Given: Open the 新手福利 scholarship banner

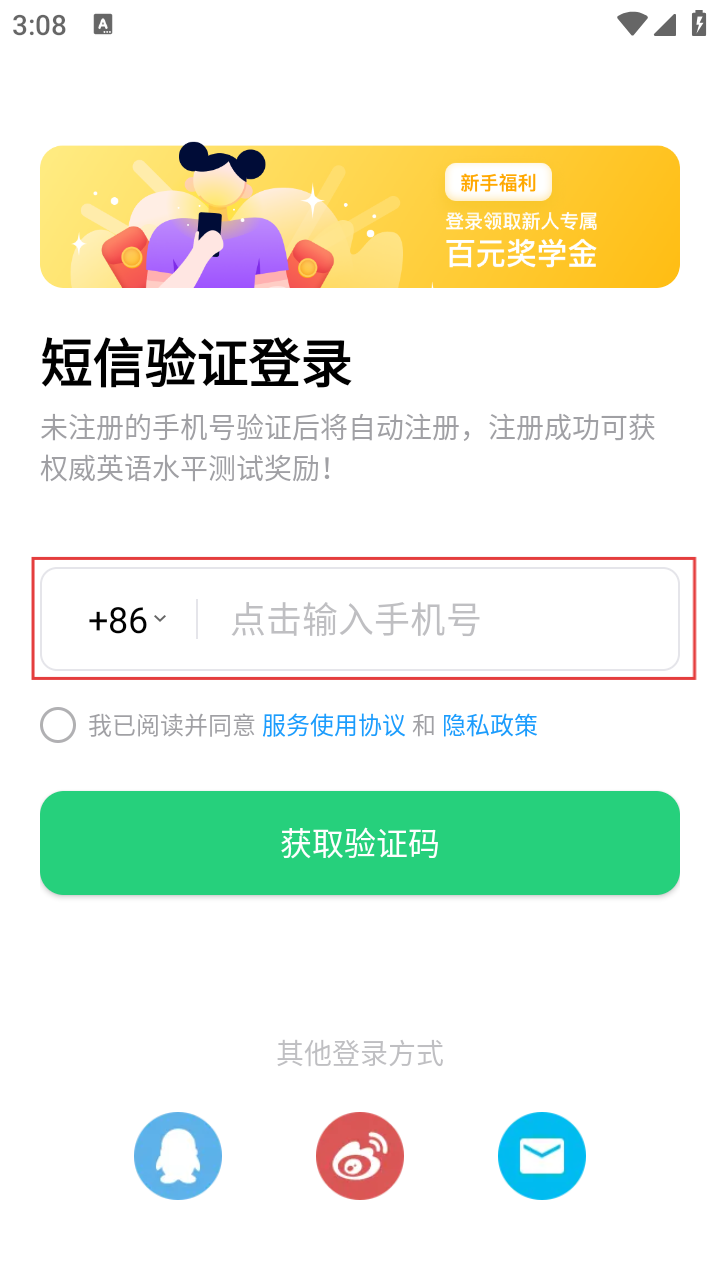Looking at the screenshot, I should click(360, 217).
